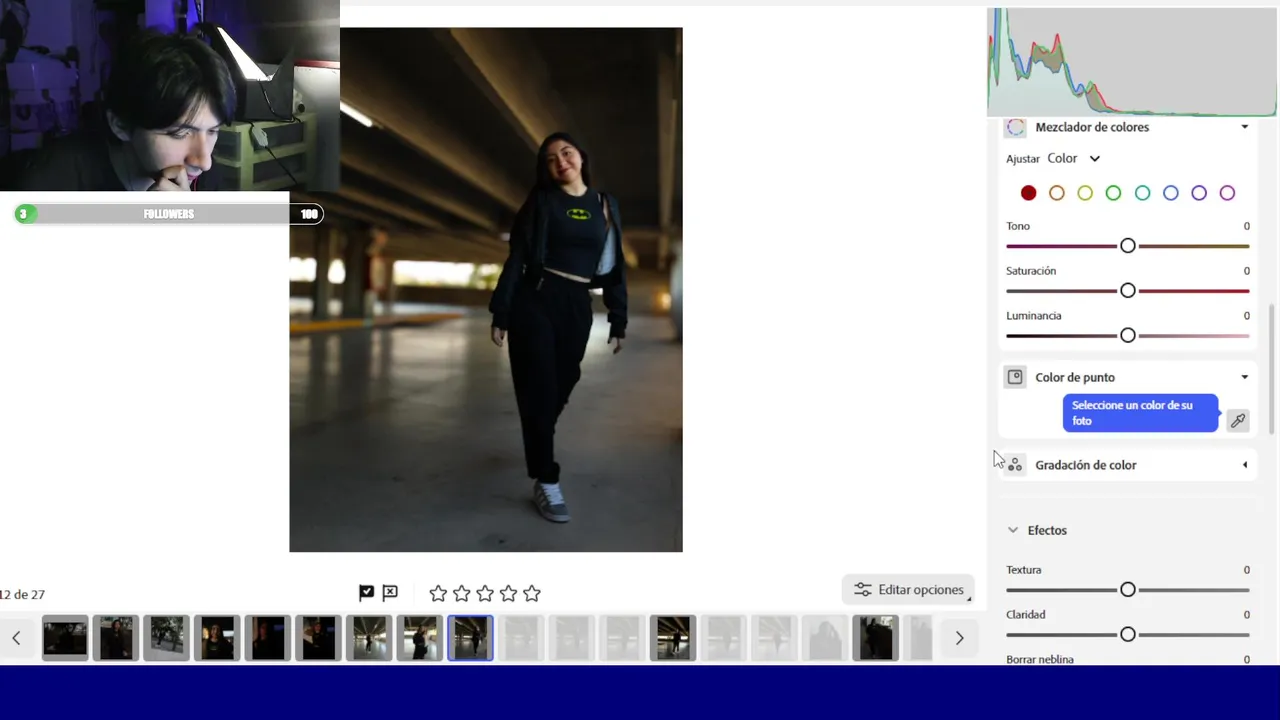Rate the photo five stars
The height and width of the screenshot is (720, 1280).
(x=532, y=594)
